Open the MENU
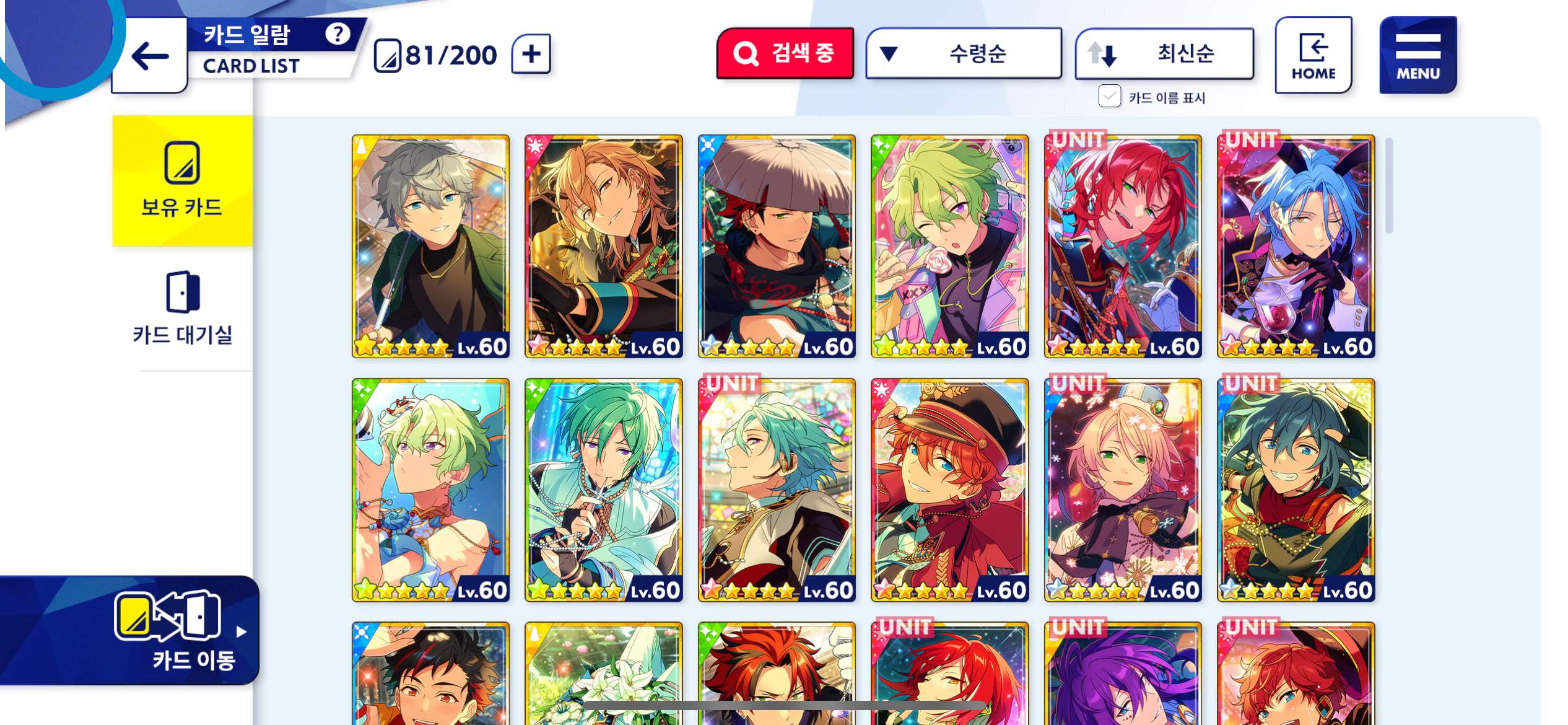Screen dimensions: 1568x725 click(x=1417, y=55)
